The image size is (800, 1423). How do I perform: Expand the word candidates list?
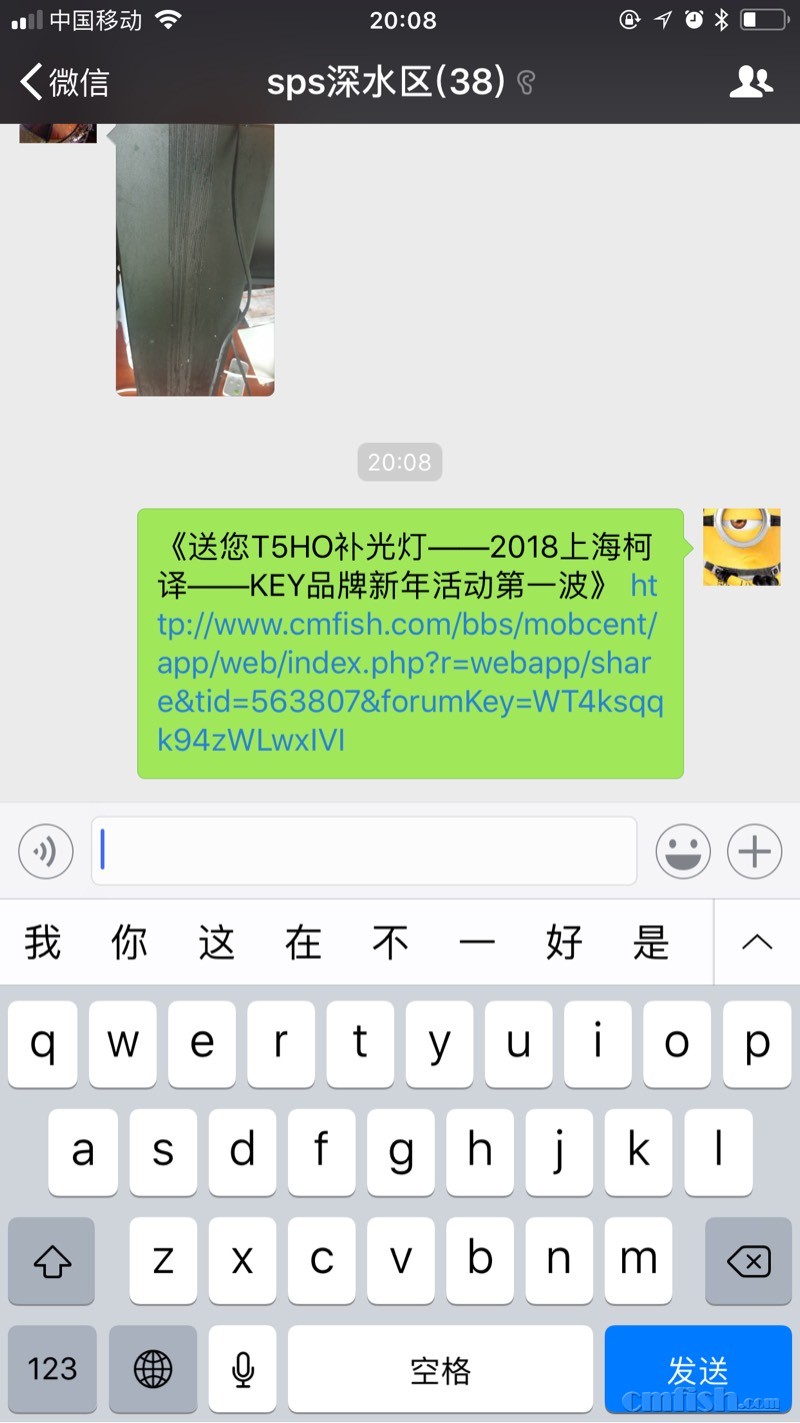[x=757, y=942]
